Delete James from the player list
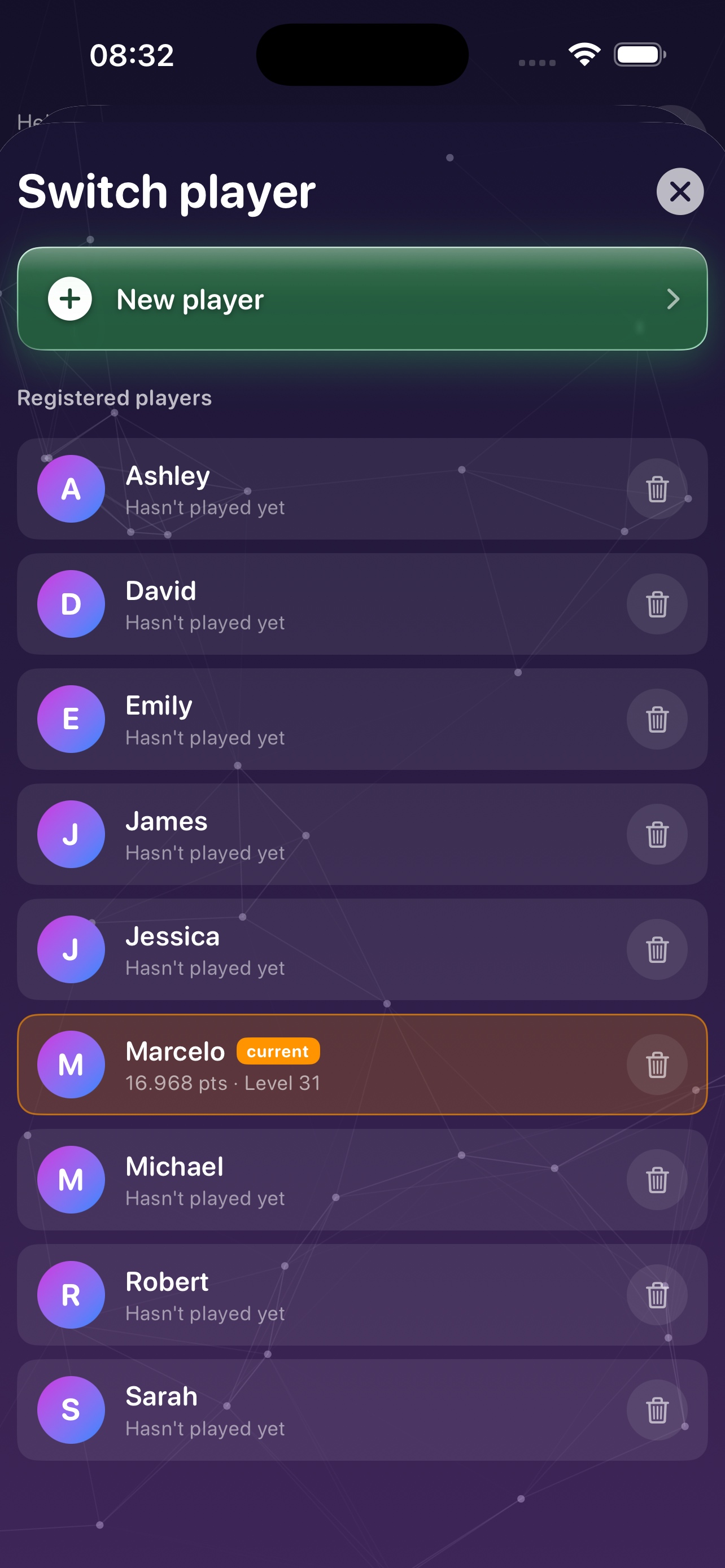Viewport: 725px width, 1568px height. tap(657, 834)
